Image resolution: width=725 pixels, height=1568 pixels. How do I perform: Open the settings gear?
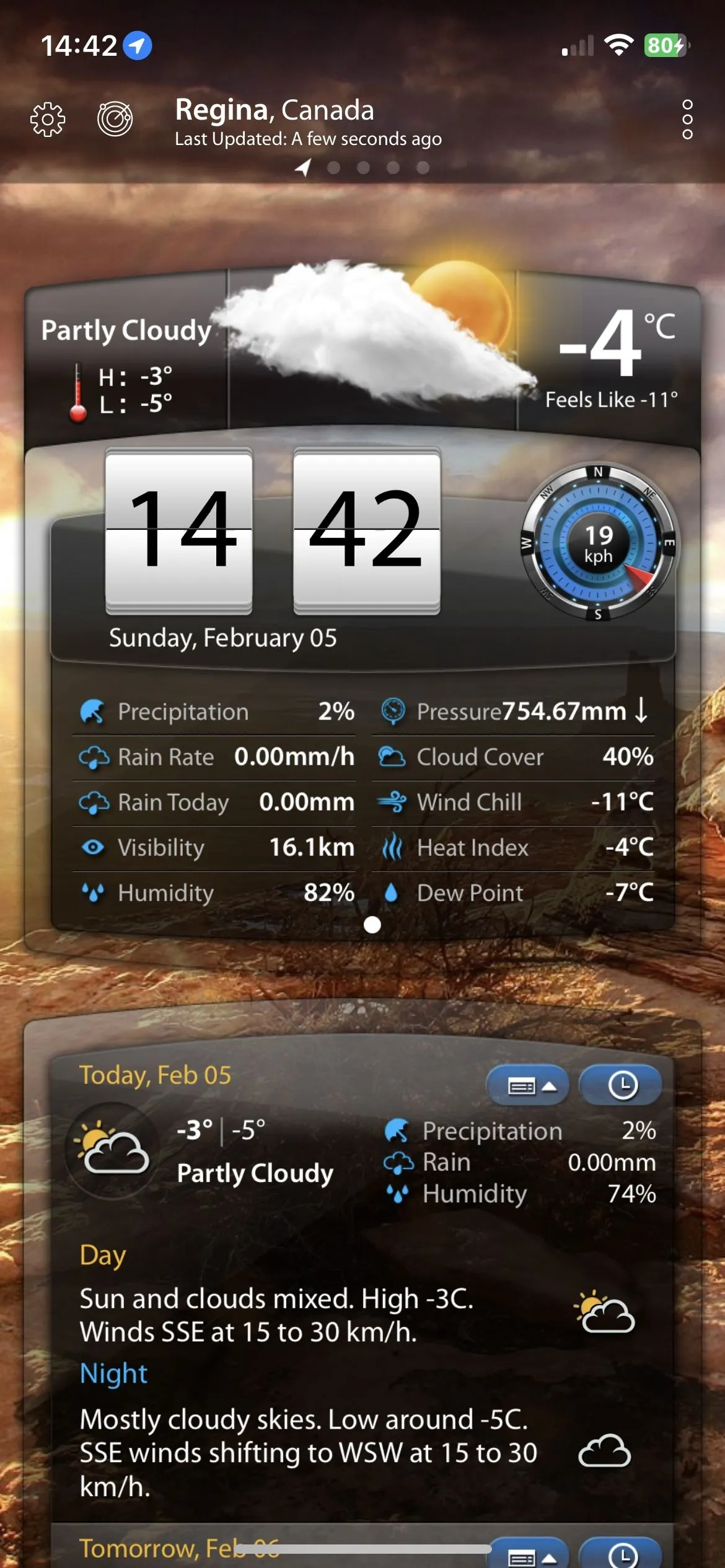tap(47, 118)
